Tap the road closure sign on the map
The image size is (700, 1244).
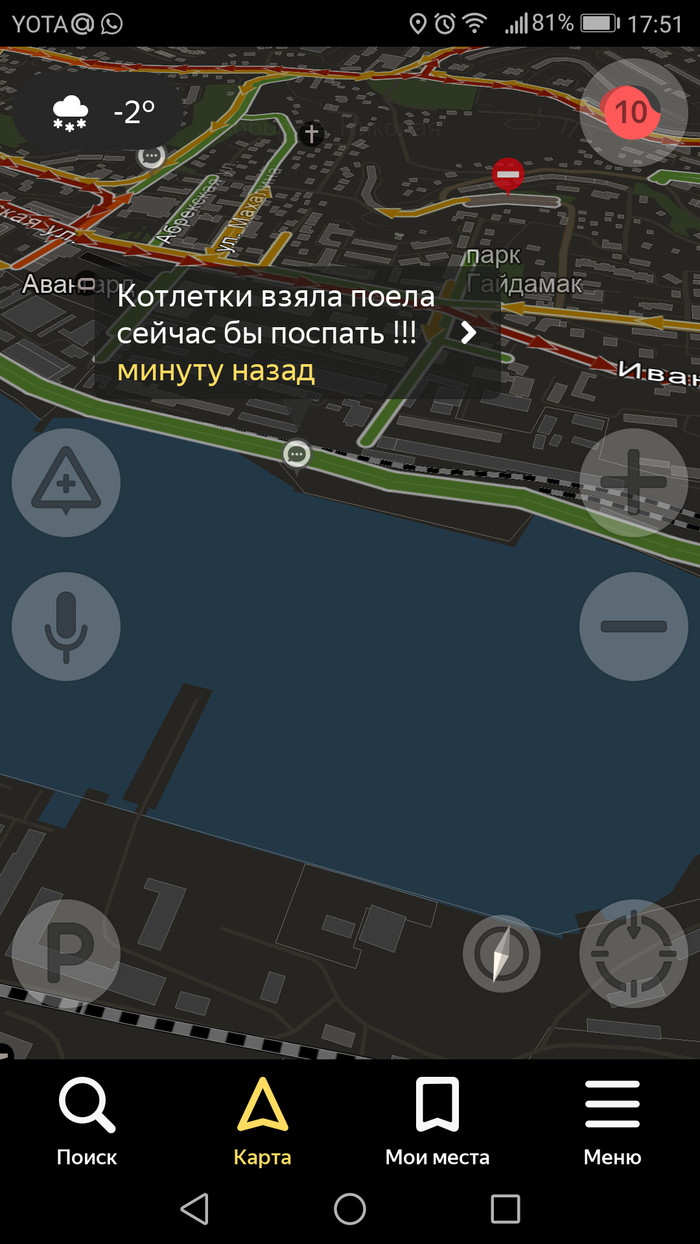[508, 174]
